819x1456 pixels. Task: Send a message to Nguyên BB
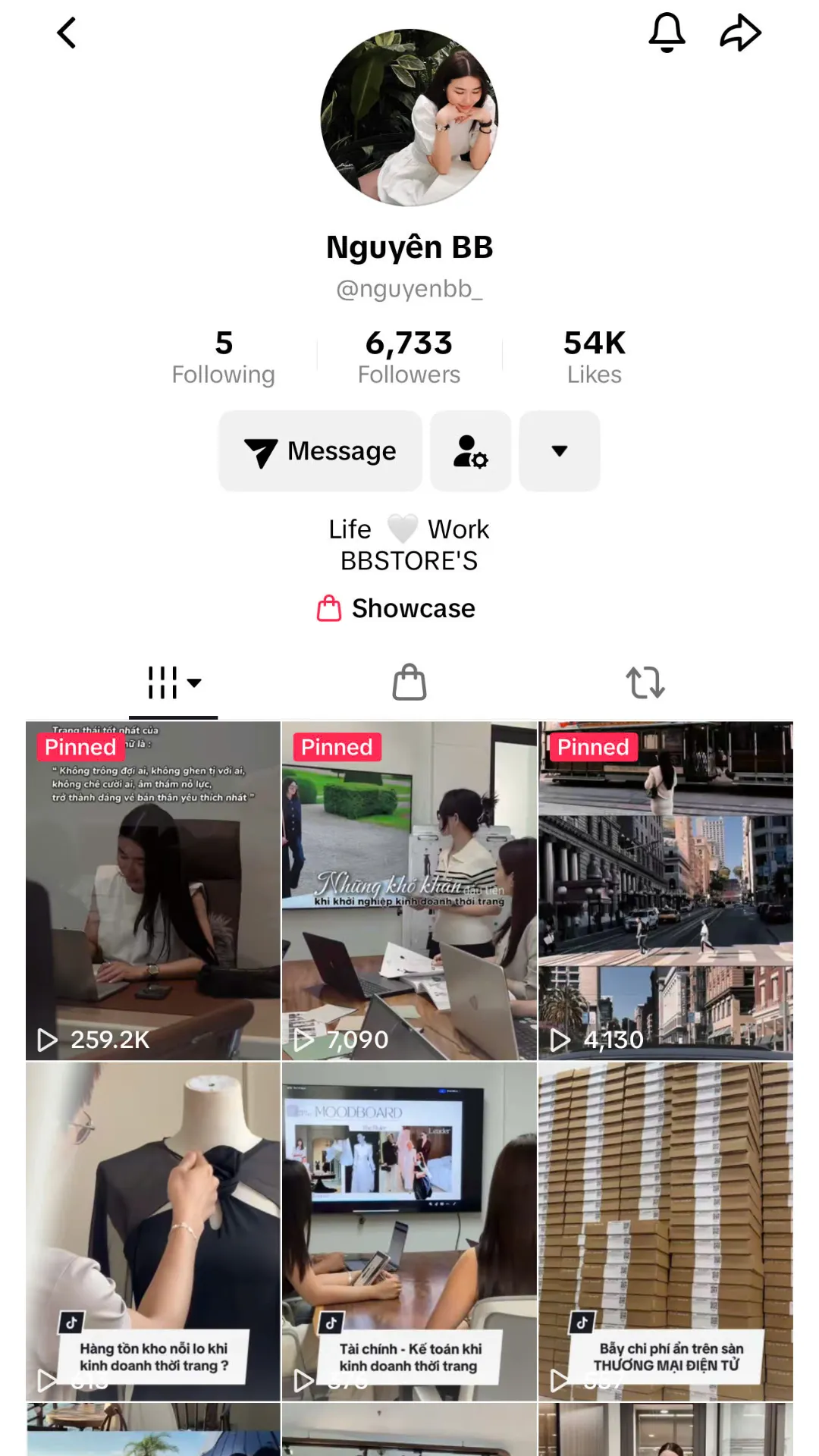(x=321, y=451)
